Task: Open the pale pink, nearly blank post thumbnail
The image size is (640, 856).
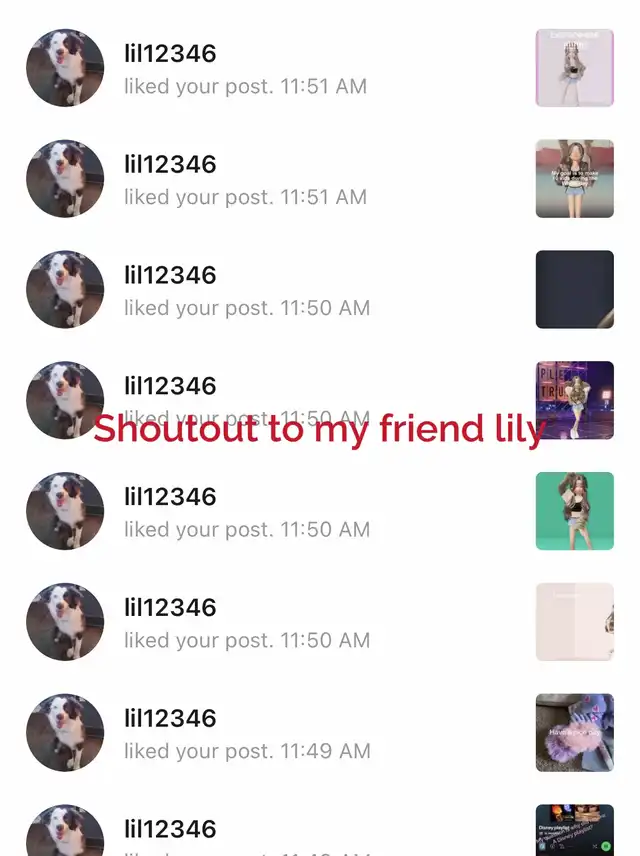Action: pyautogui.click(x=574, y=622)
